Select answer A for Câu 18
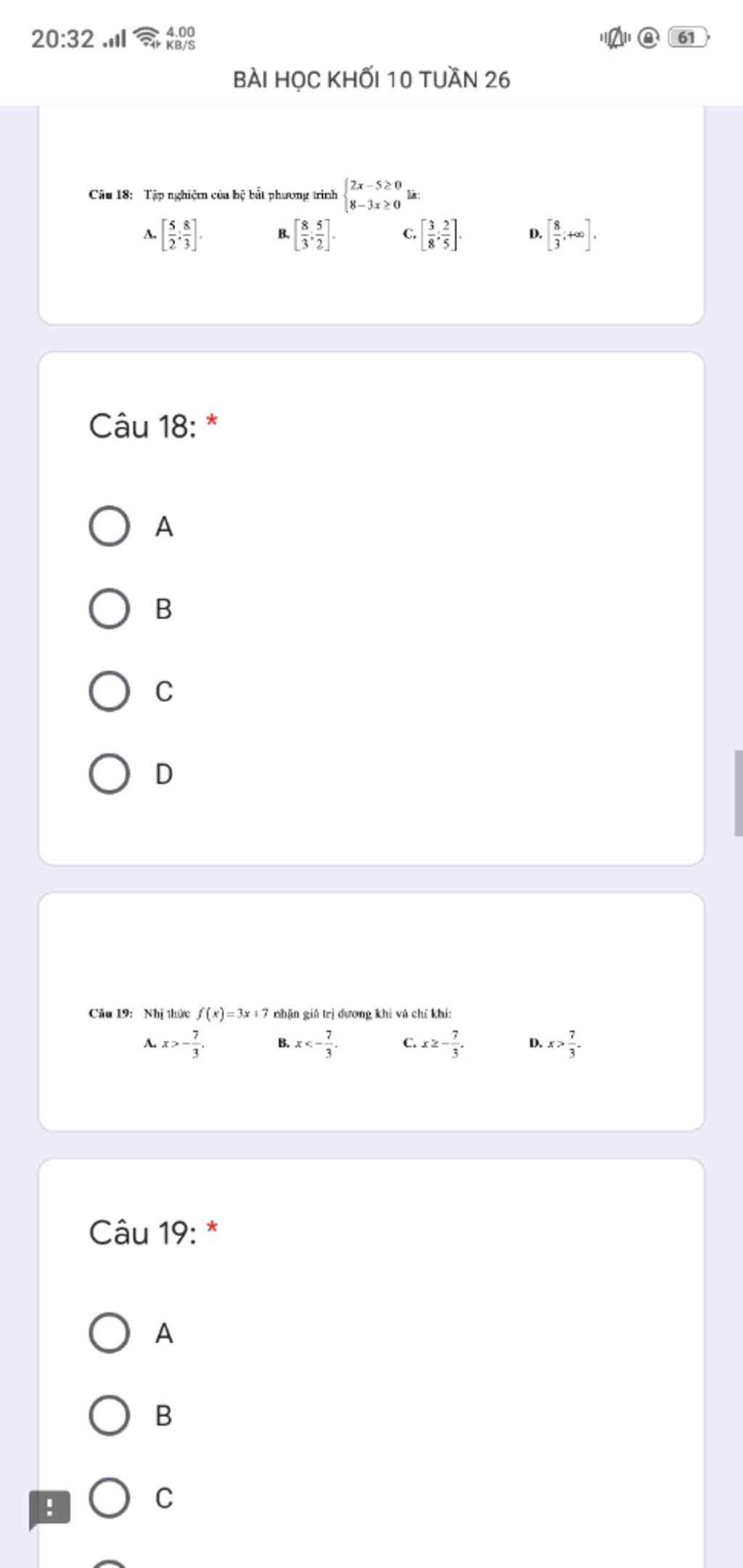743x1568 pixels. coord(110,526)
